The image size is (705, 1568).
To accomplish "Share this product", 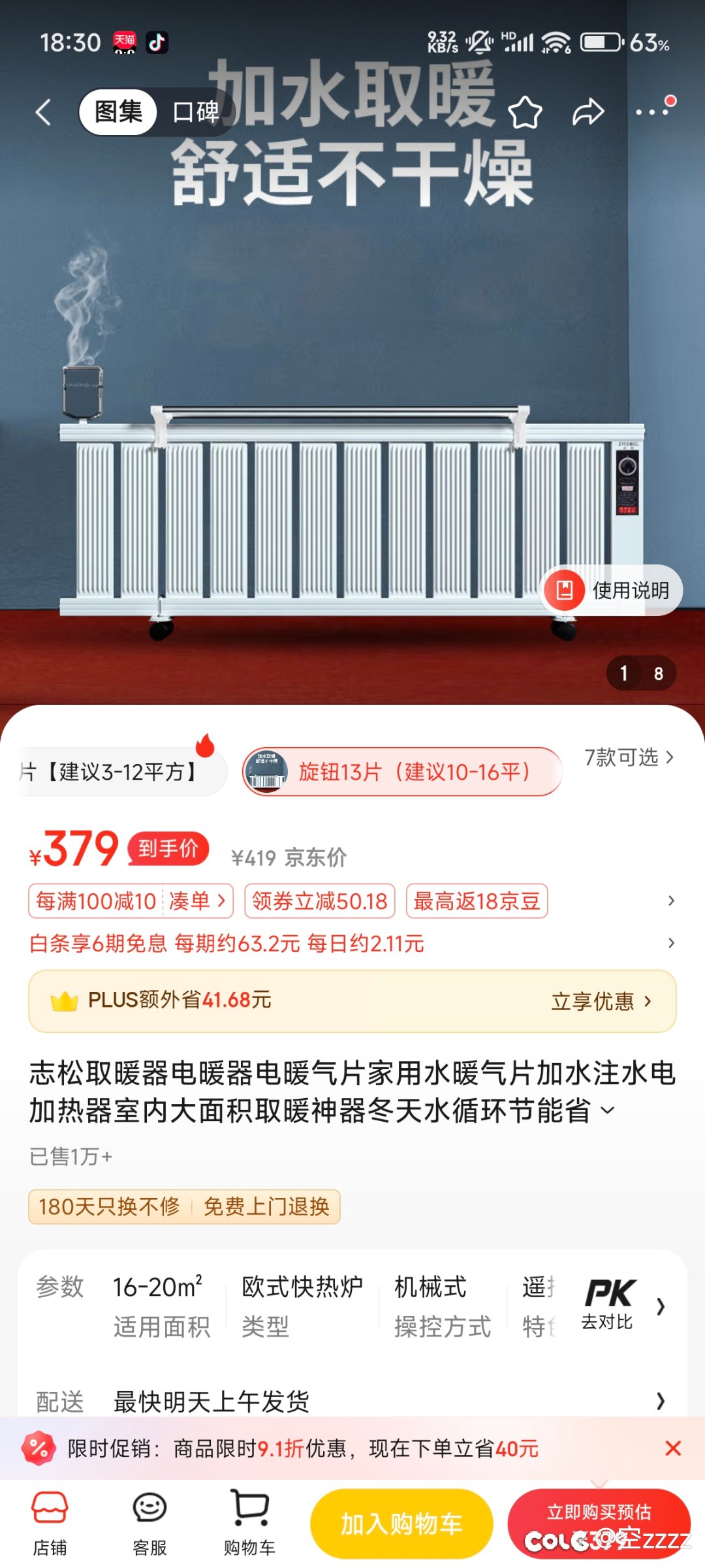I will (x=588, y=112).
